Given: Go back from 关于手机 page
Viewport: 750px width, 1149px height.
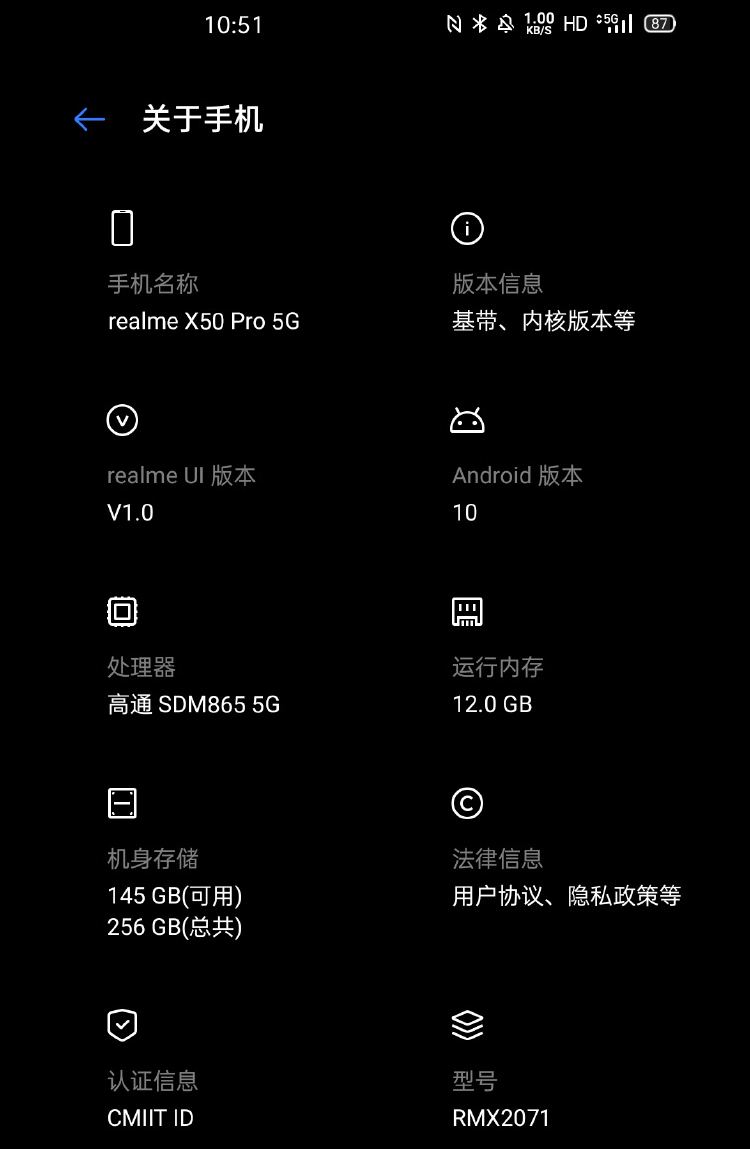Looking at the screenshot, I should [89, 120].
